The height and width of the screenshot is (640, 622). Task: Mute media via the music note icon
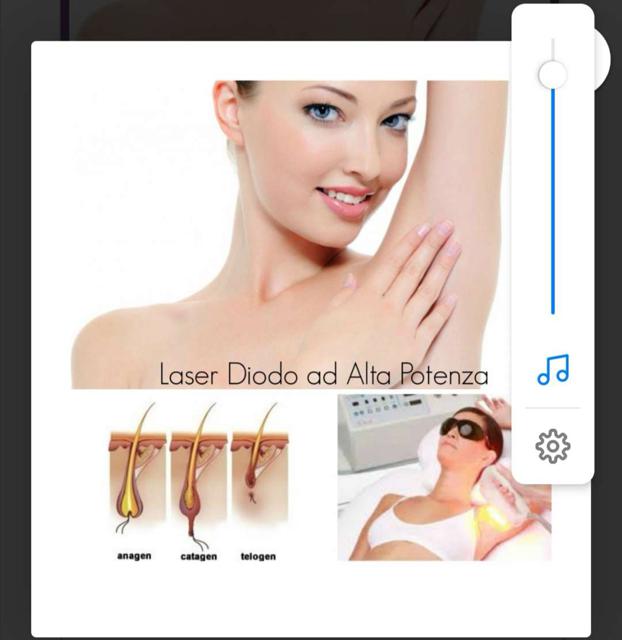coord(553,370)
